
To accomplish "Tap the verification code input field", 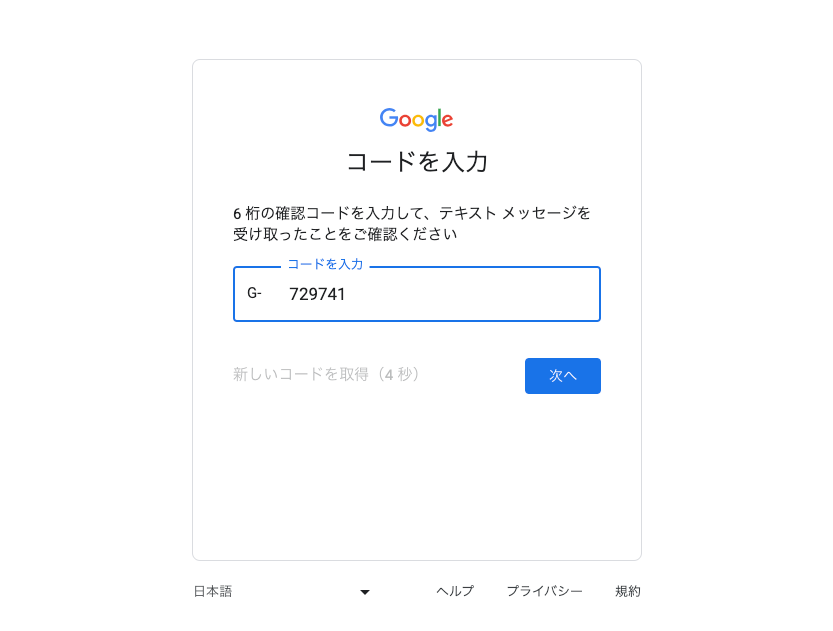I will [430, 294].
